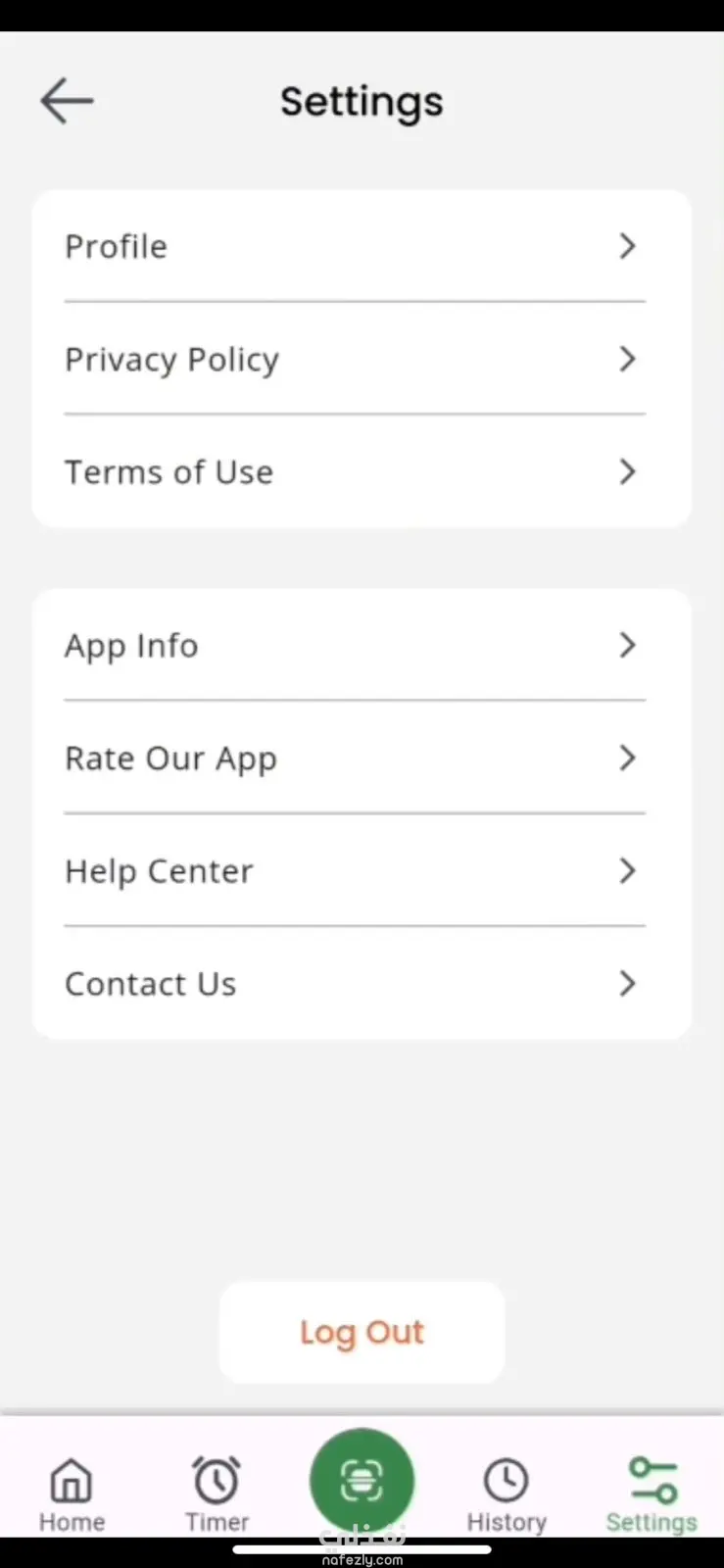The height and width of the screenshot is (1568, 724).
Task: Open the App Info row
Action: click(355, 645)
